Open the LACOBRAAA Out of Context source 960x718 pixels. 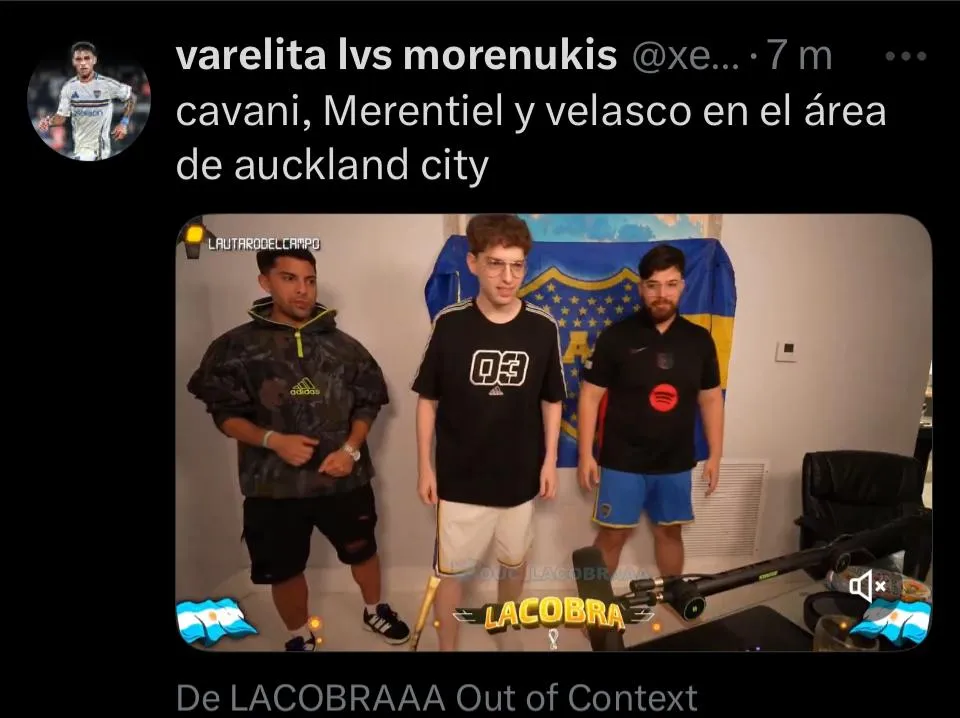tap(436, 697)
